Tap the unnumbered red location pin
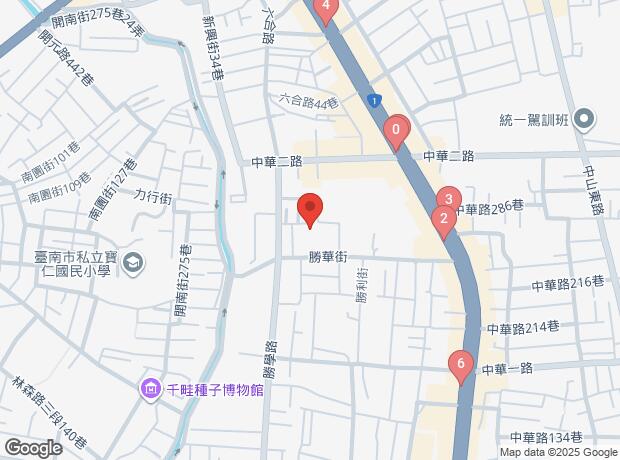The width and height of the screenshot is (620, 460). tap(310, 210)
